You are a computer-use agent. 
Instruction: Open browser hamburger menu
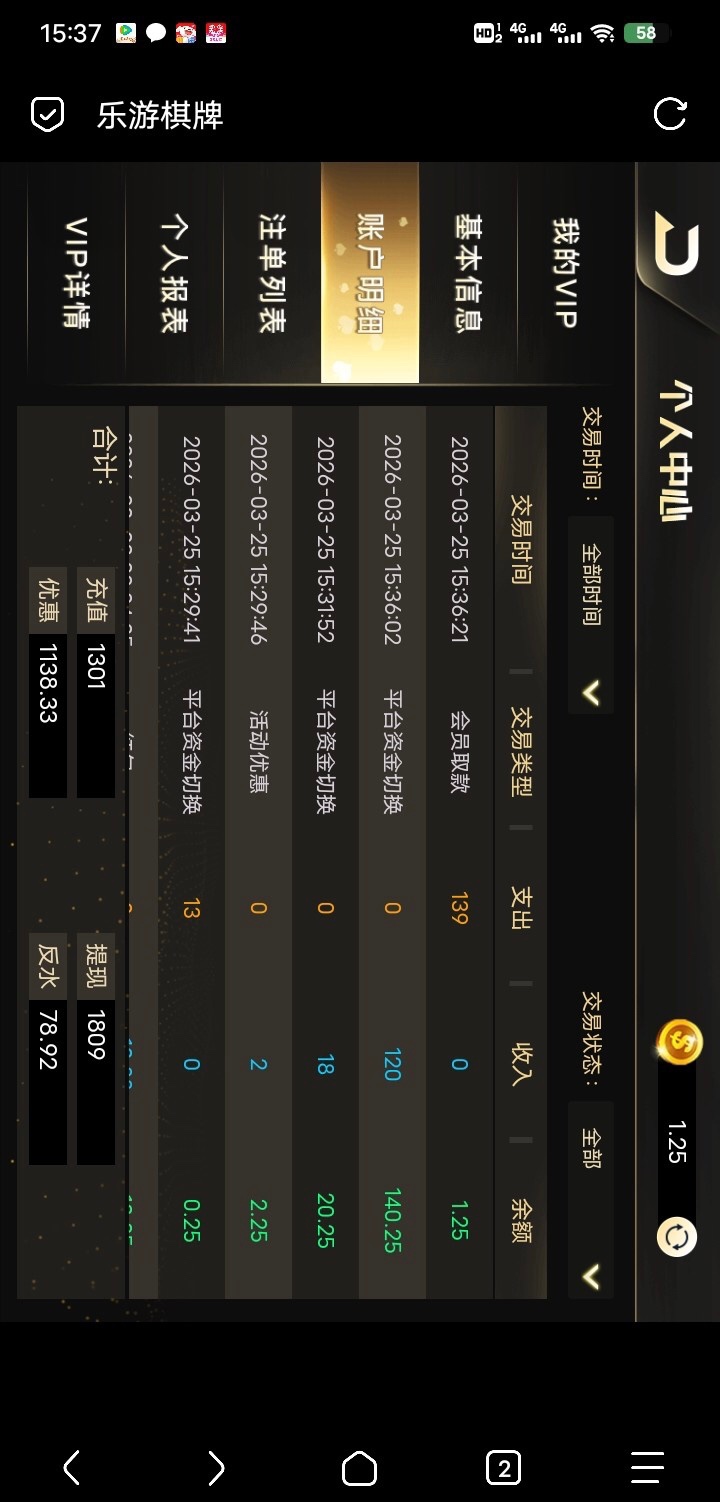click(647, 1467)
